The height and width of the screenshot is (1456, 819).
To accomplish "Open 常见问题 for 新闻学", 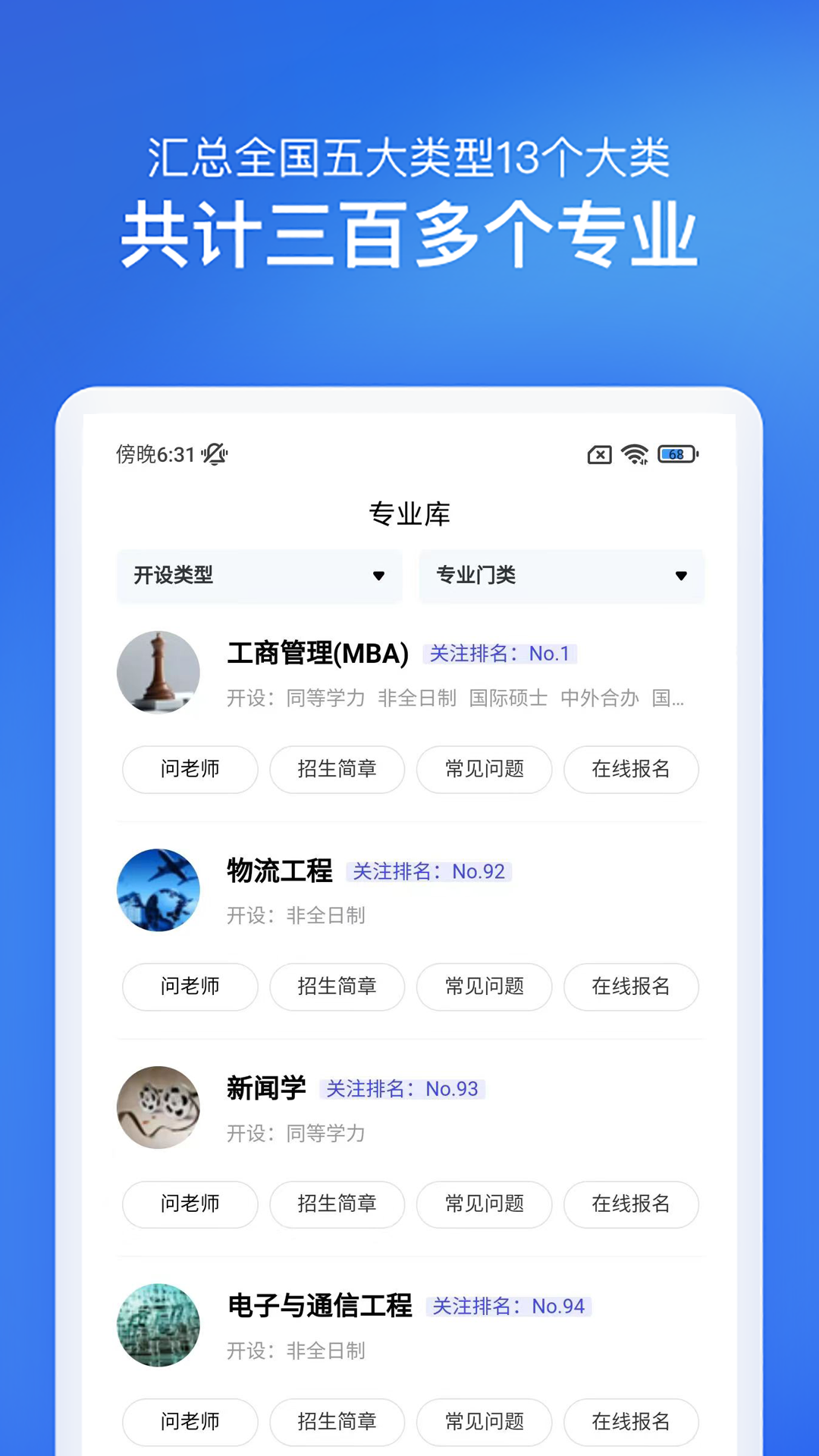I will (x=484, y=1204).
